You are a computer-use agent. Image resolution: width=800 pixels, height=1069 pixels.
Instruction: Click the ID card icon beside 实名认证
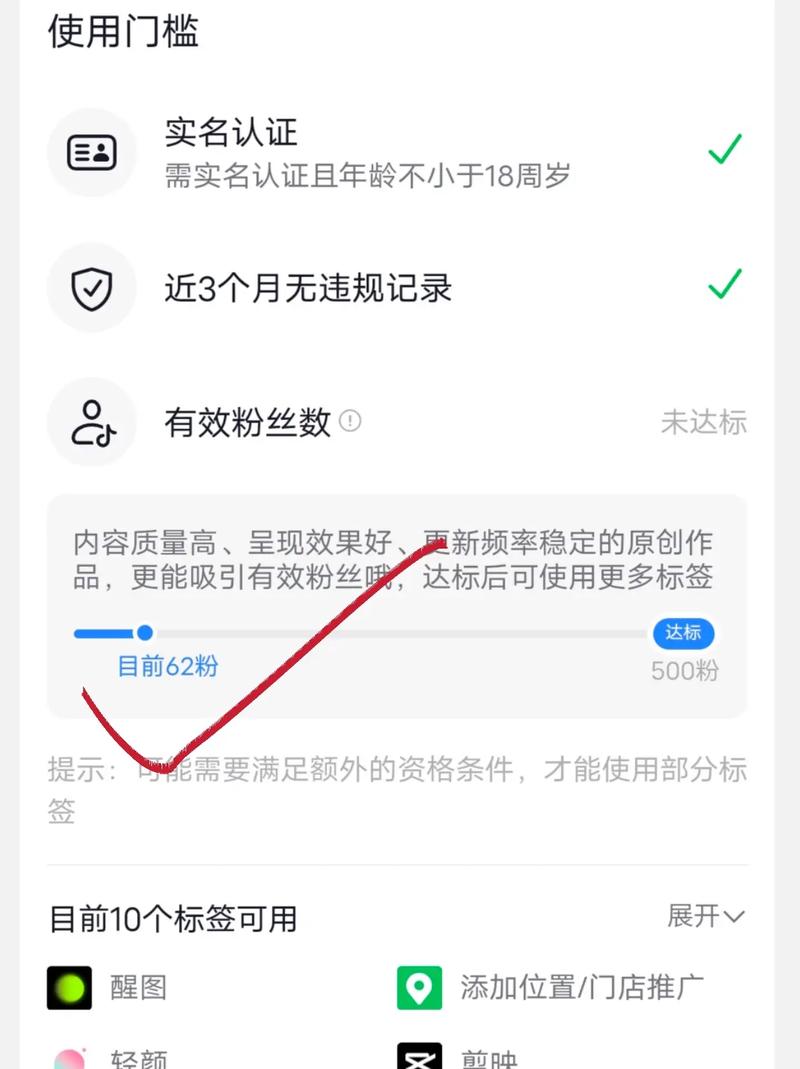92,153
